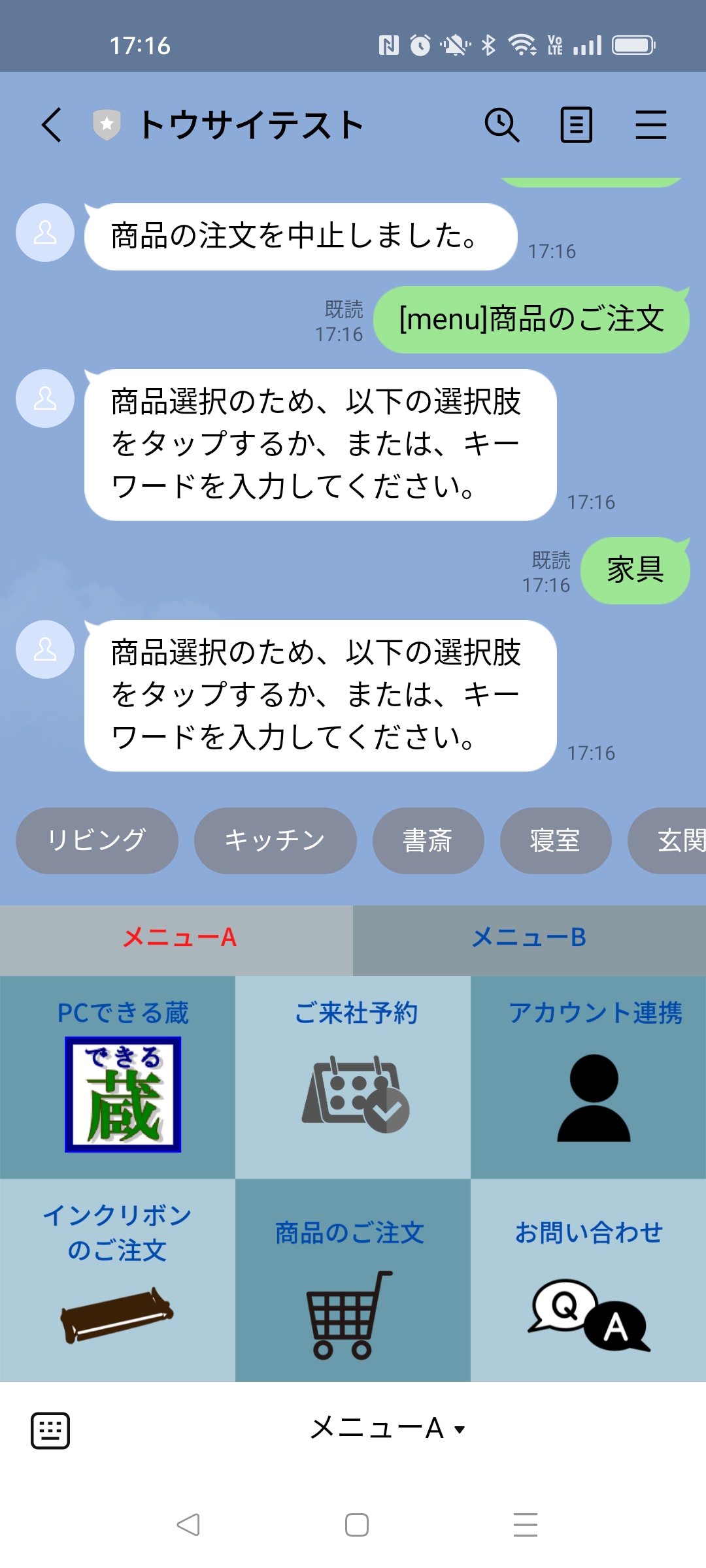Switch to keyboard input
The height and width of the screenshot is (1568, 706).
coord(50,1430)
